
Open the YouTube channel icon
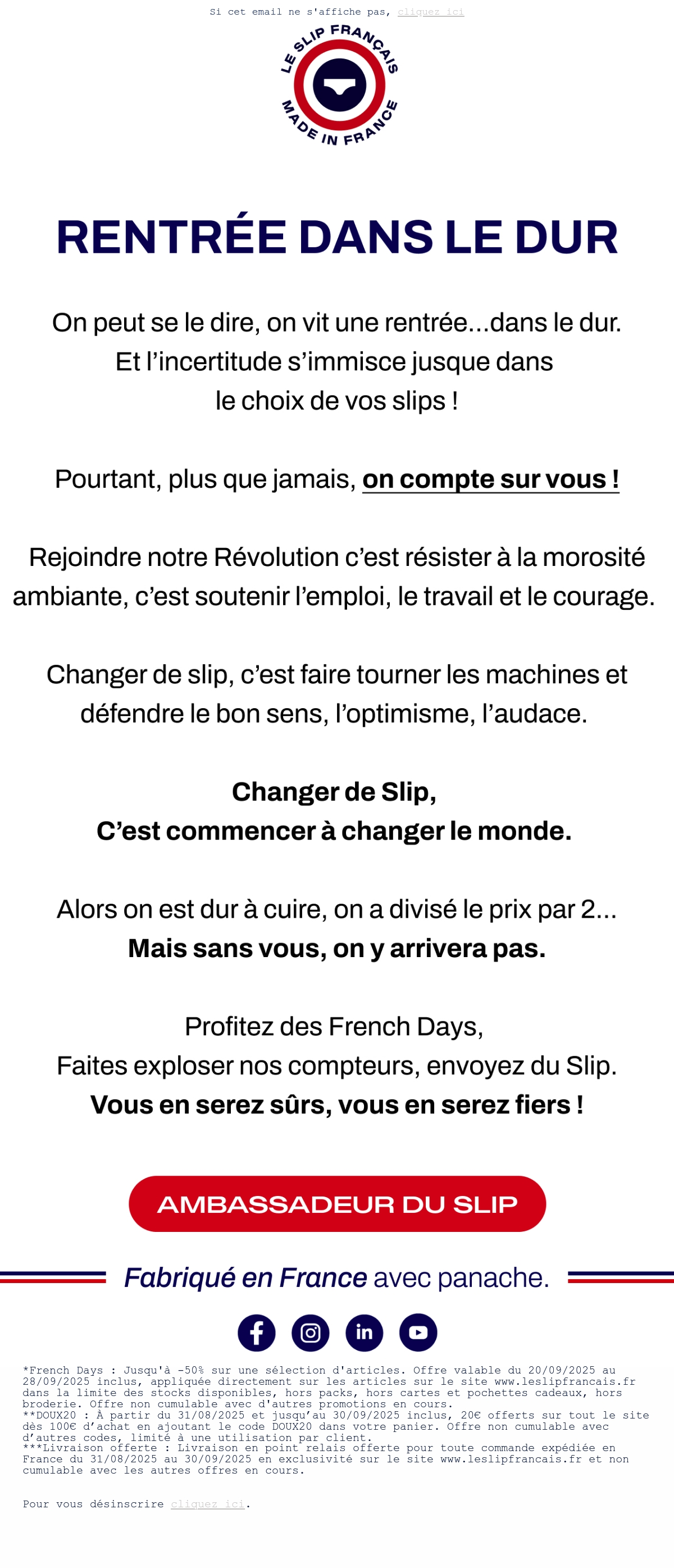[x=418, y=1333]
